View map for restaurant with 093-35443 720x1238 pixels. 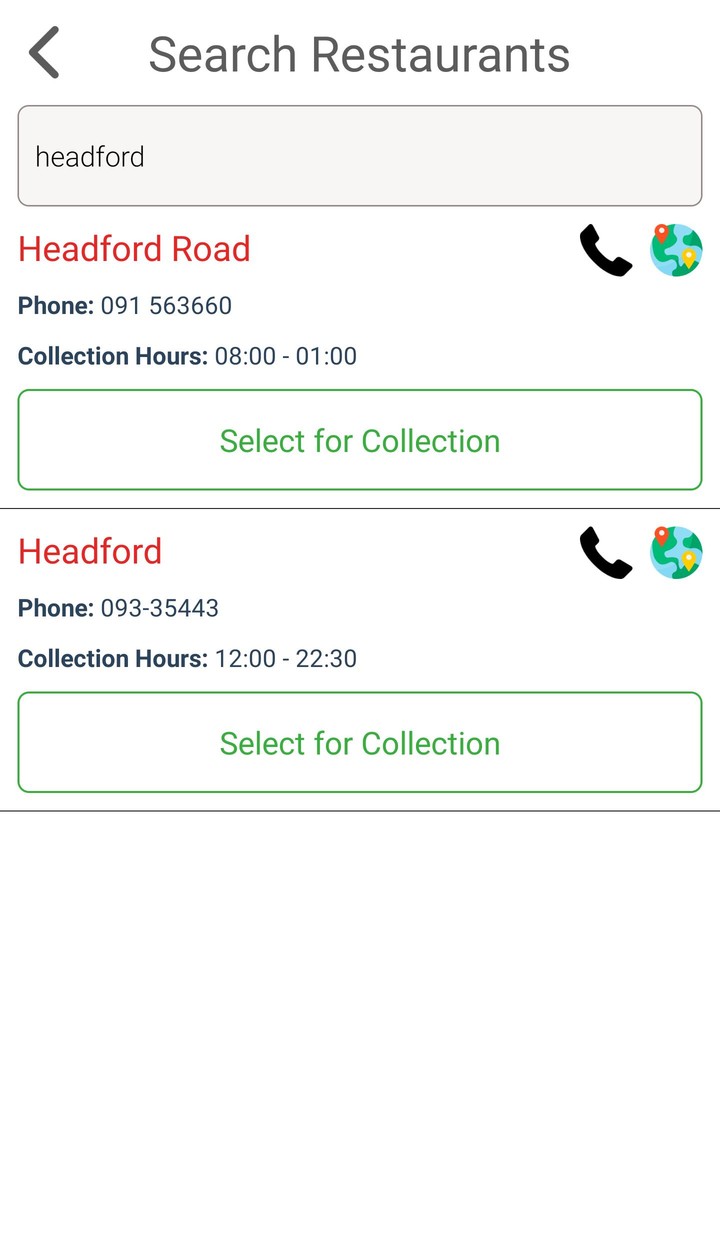676,553
